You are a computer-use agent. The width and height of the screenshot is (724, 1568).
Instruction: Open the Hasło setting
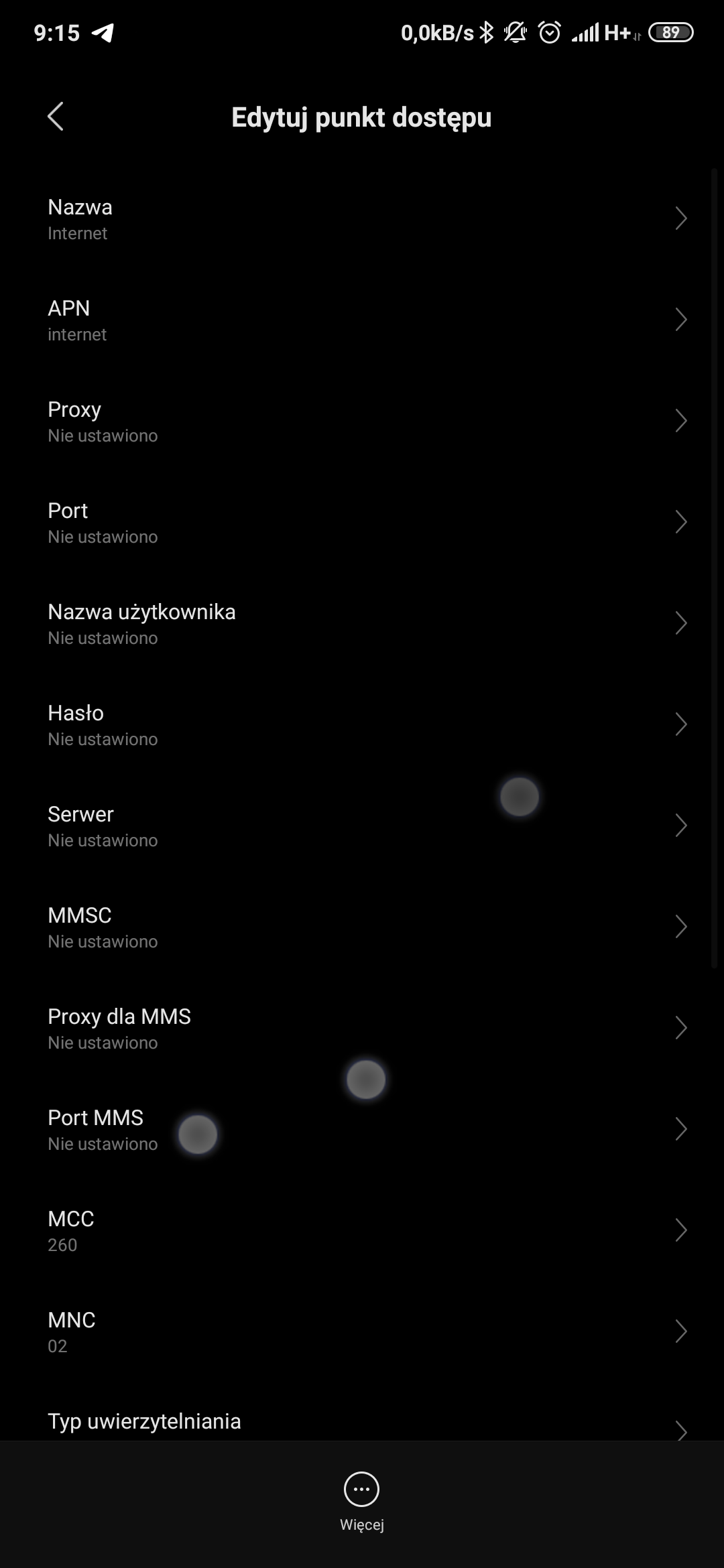click(362, 725)
